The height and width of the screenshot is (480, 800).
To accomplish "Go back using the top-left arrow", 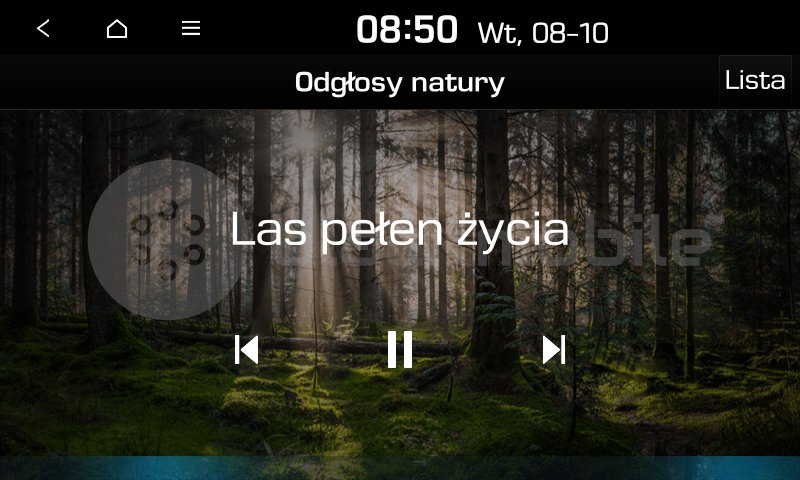I will (43, 29).
